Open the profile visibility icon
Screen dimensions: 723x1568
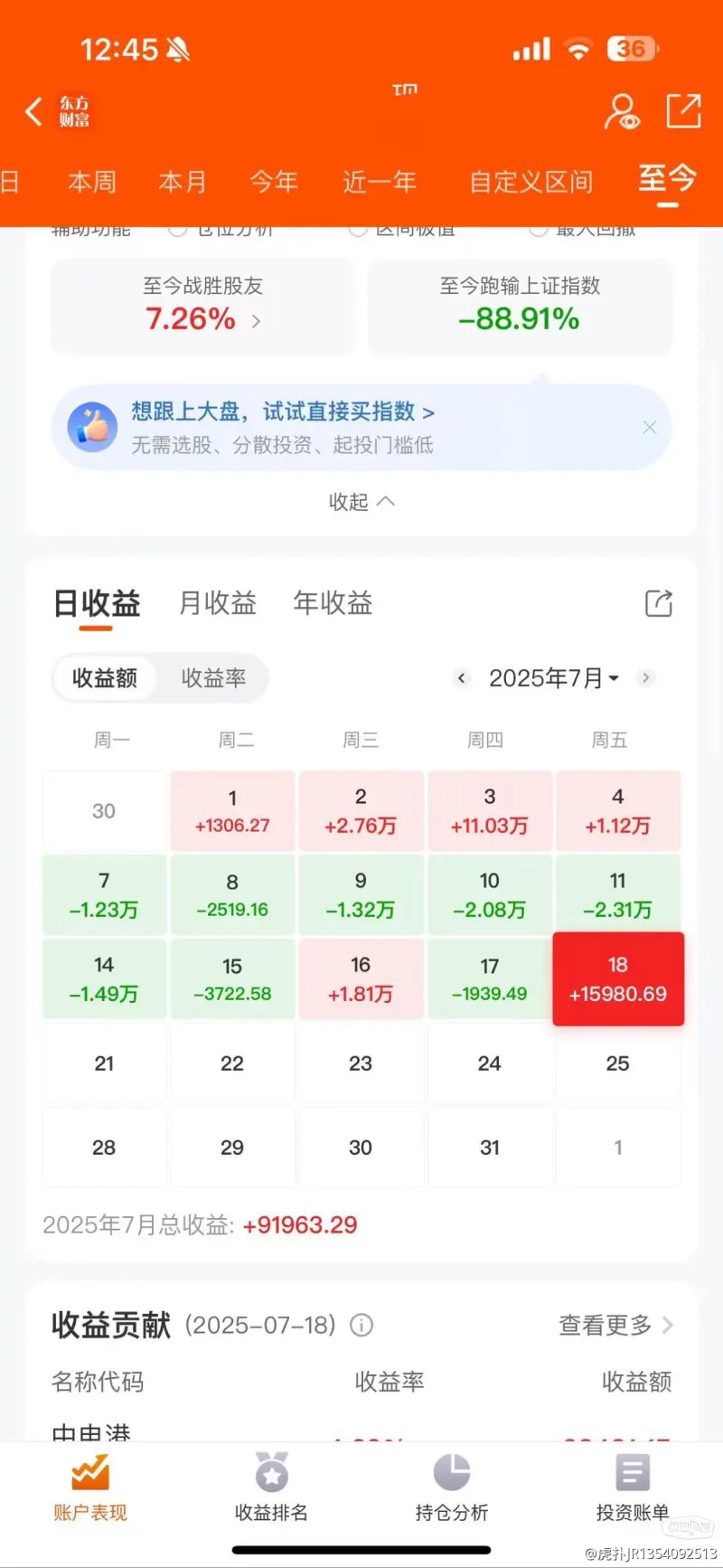[622, 112]
